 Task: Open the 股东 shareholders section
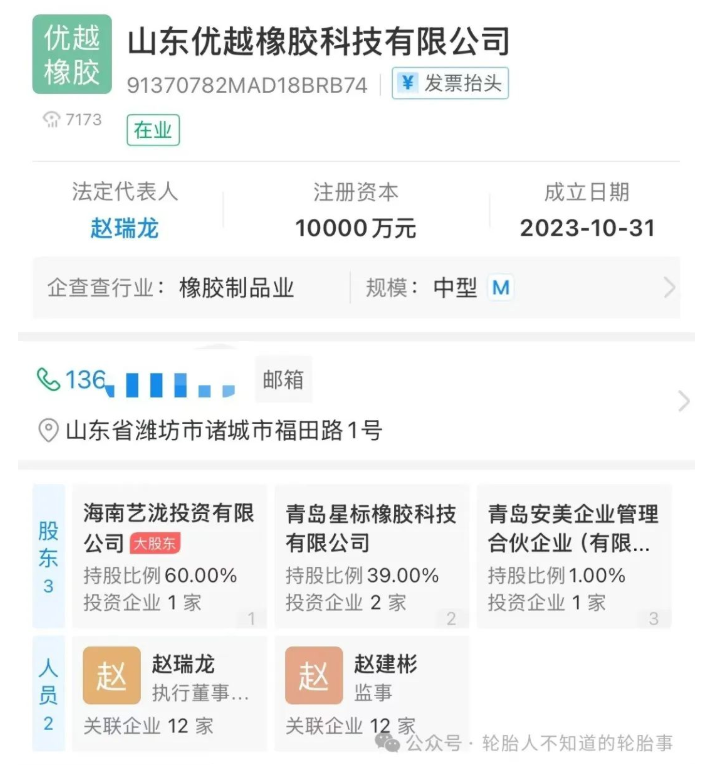point(48,557)
